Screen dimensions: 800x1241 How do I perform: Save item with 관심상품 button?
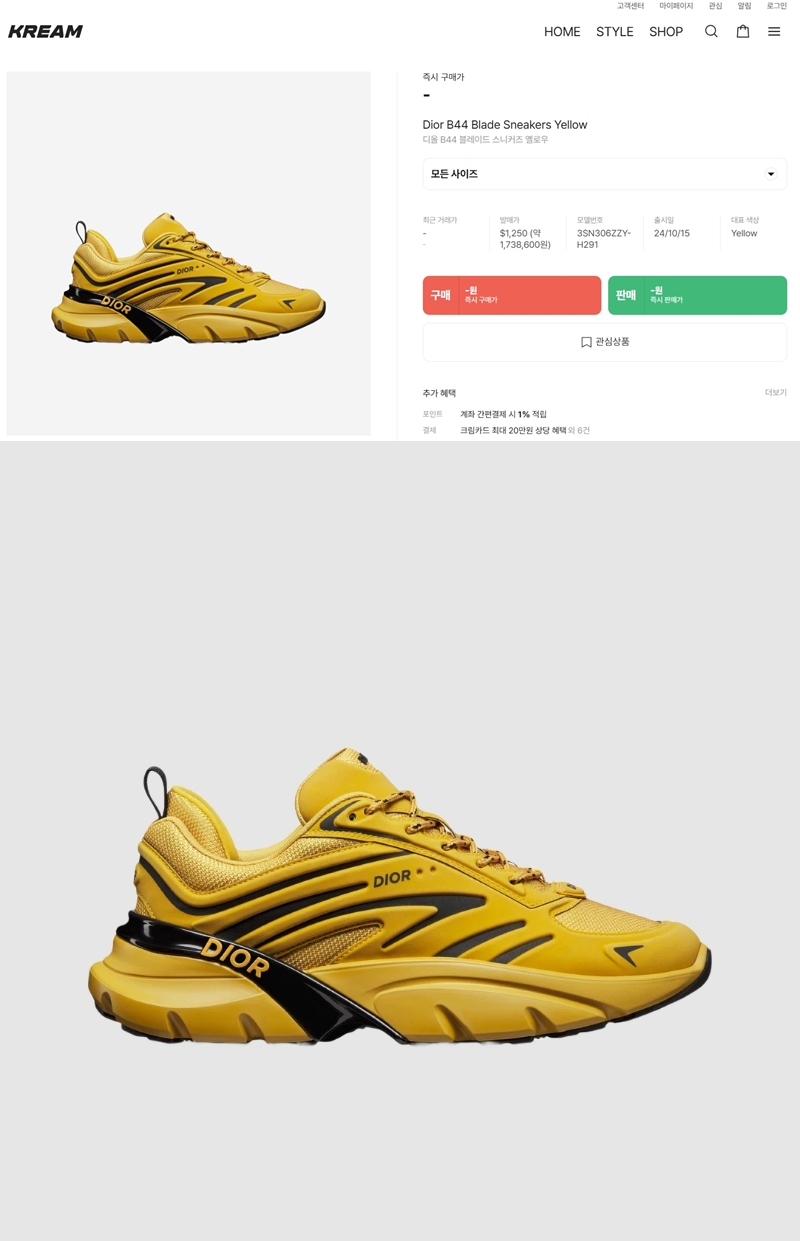[x=604, y=342]
